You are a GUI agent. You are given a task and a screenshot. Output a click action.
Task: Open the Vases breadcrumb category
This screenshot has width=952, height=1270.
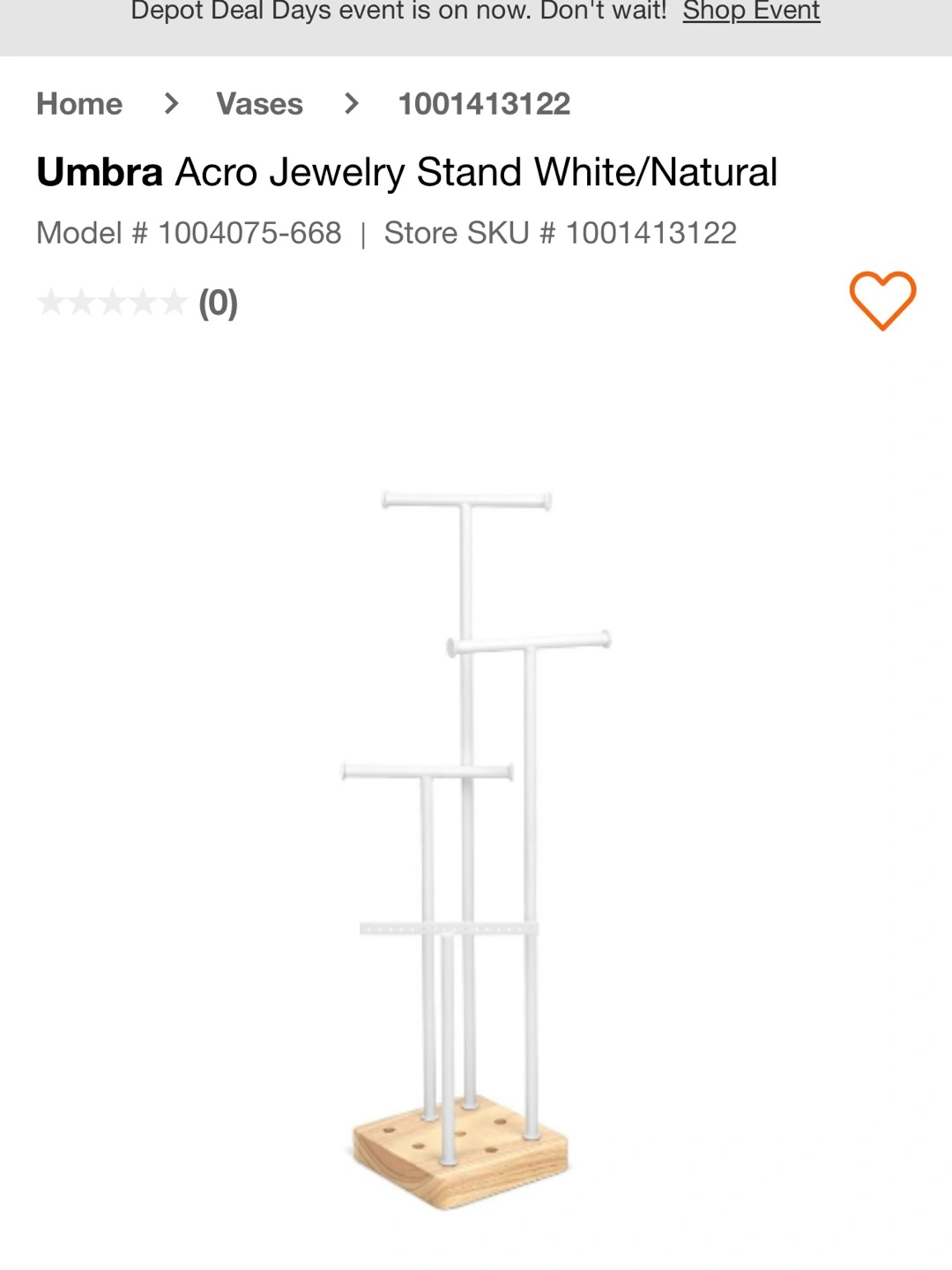(x=259, y=104)
